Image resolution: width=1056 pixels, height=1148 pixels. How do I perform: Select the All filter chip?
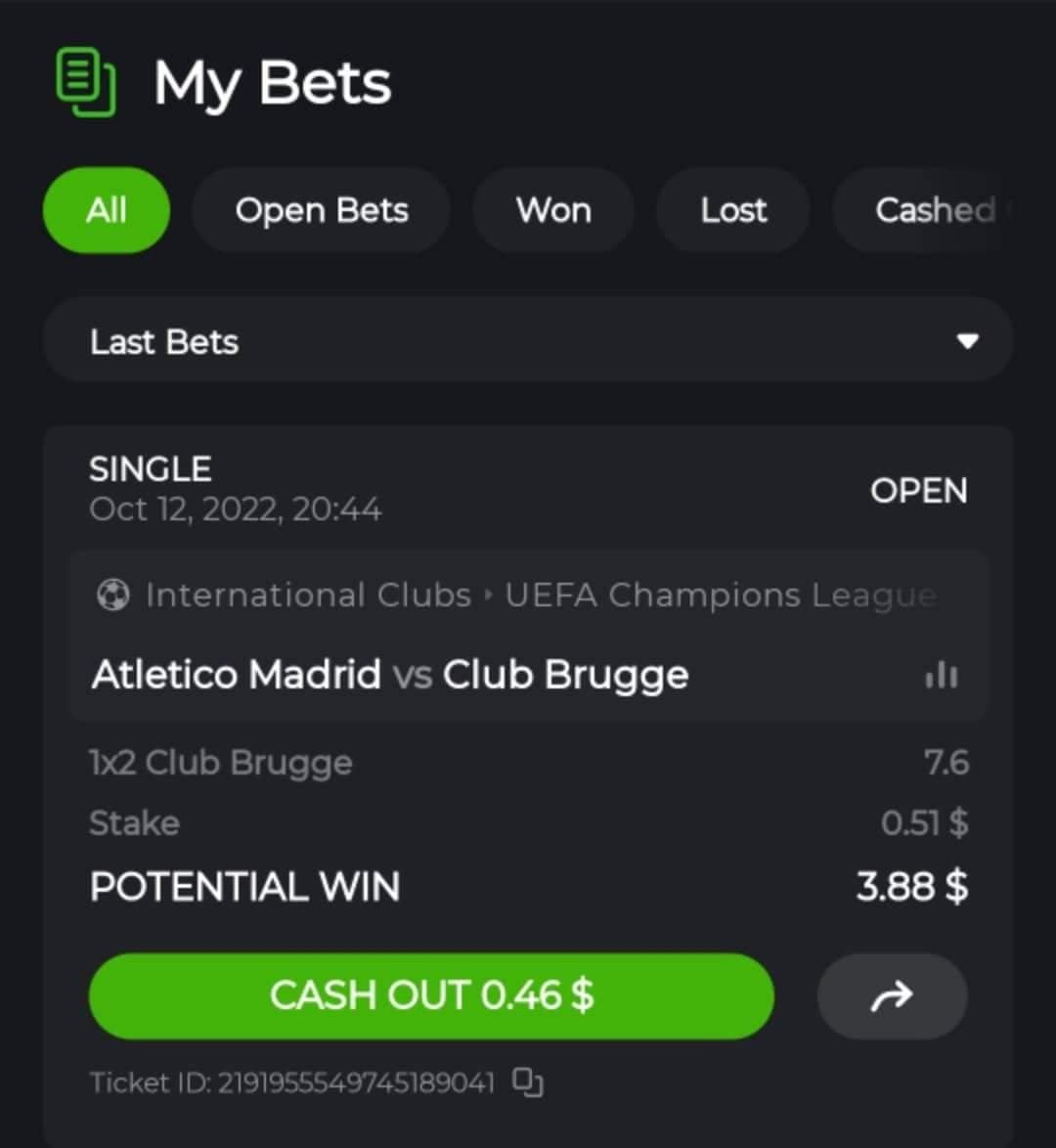[x=106, y=210]
